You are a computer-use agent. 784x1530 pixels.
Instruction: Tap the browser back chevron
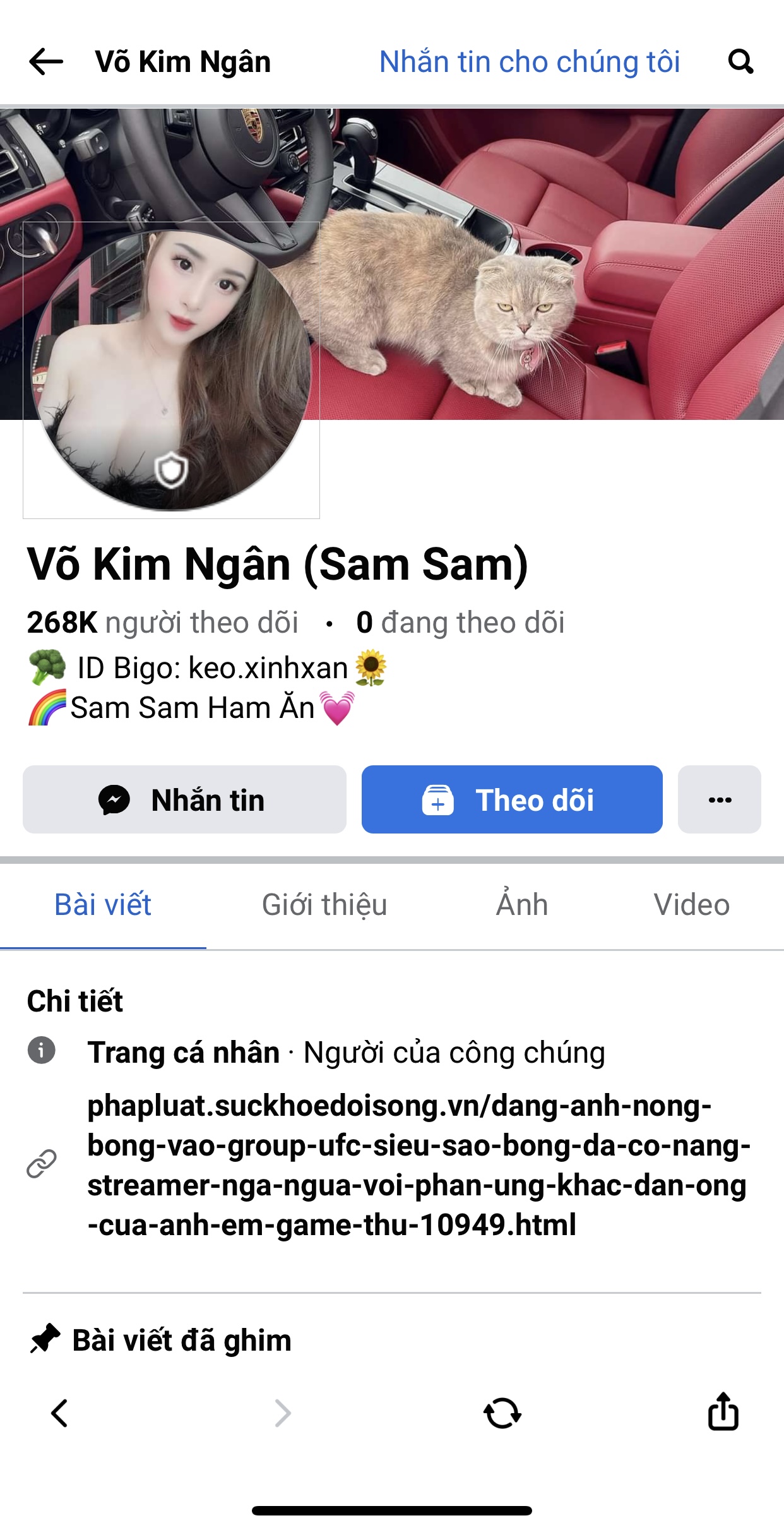(60, 1413)
